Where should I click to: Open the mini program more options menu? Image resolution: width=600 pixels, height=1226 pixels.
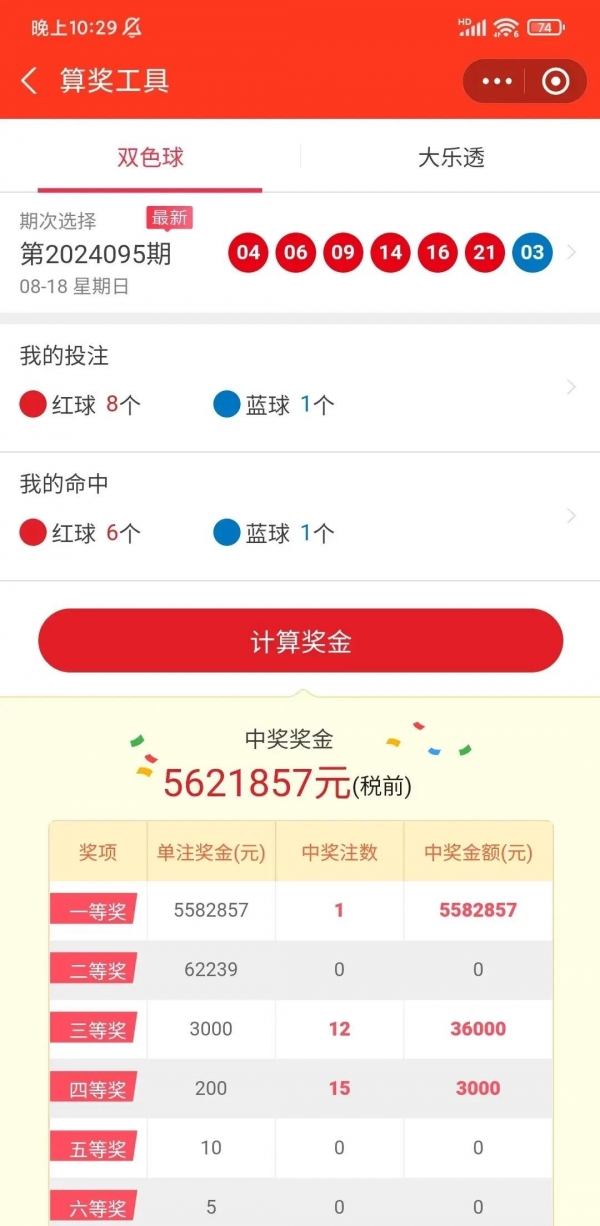click(497, 82)
